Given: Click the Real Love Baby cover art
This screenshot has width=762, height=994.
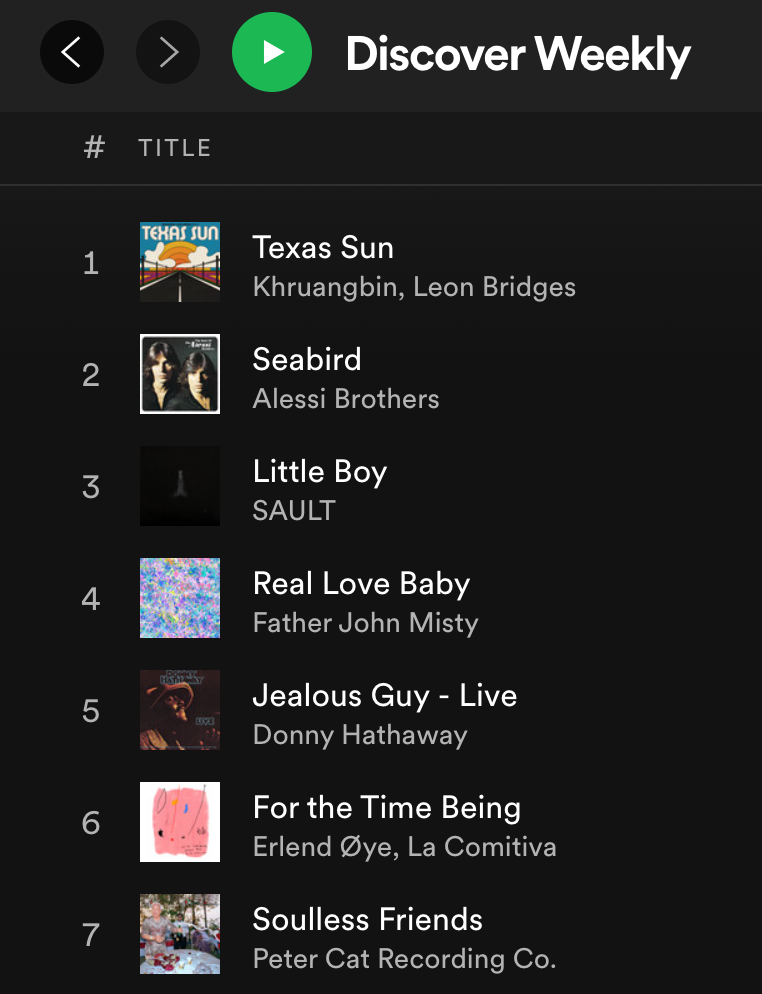Looking at the screenshot, I should click(179, 598).
